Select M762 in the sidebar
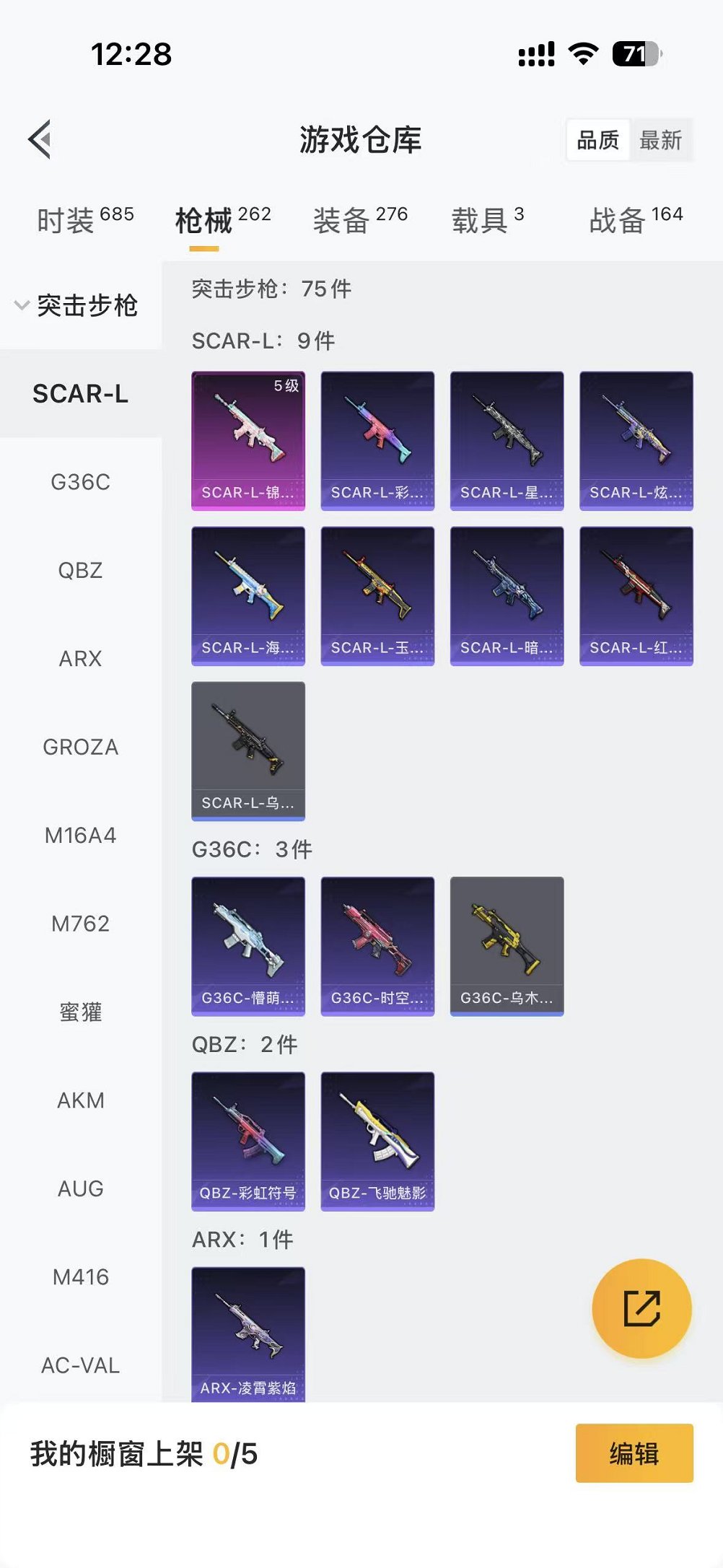This screenshot has height=1568, width=723. click(80, 924)
